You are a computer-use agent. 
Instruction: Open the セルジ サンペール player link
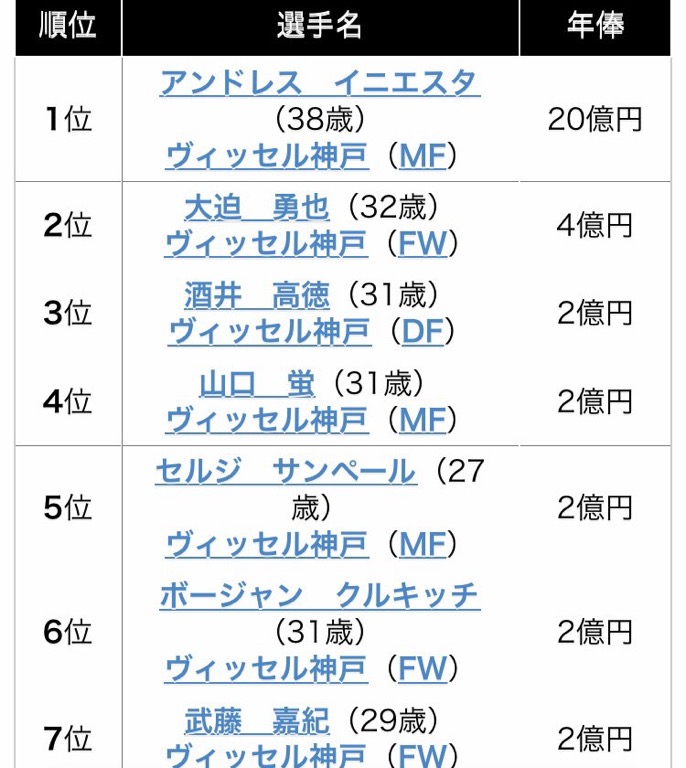[x=286, y=471]
